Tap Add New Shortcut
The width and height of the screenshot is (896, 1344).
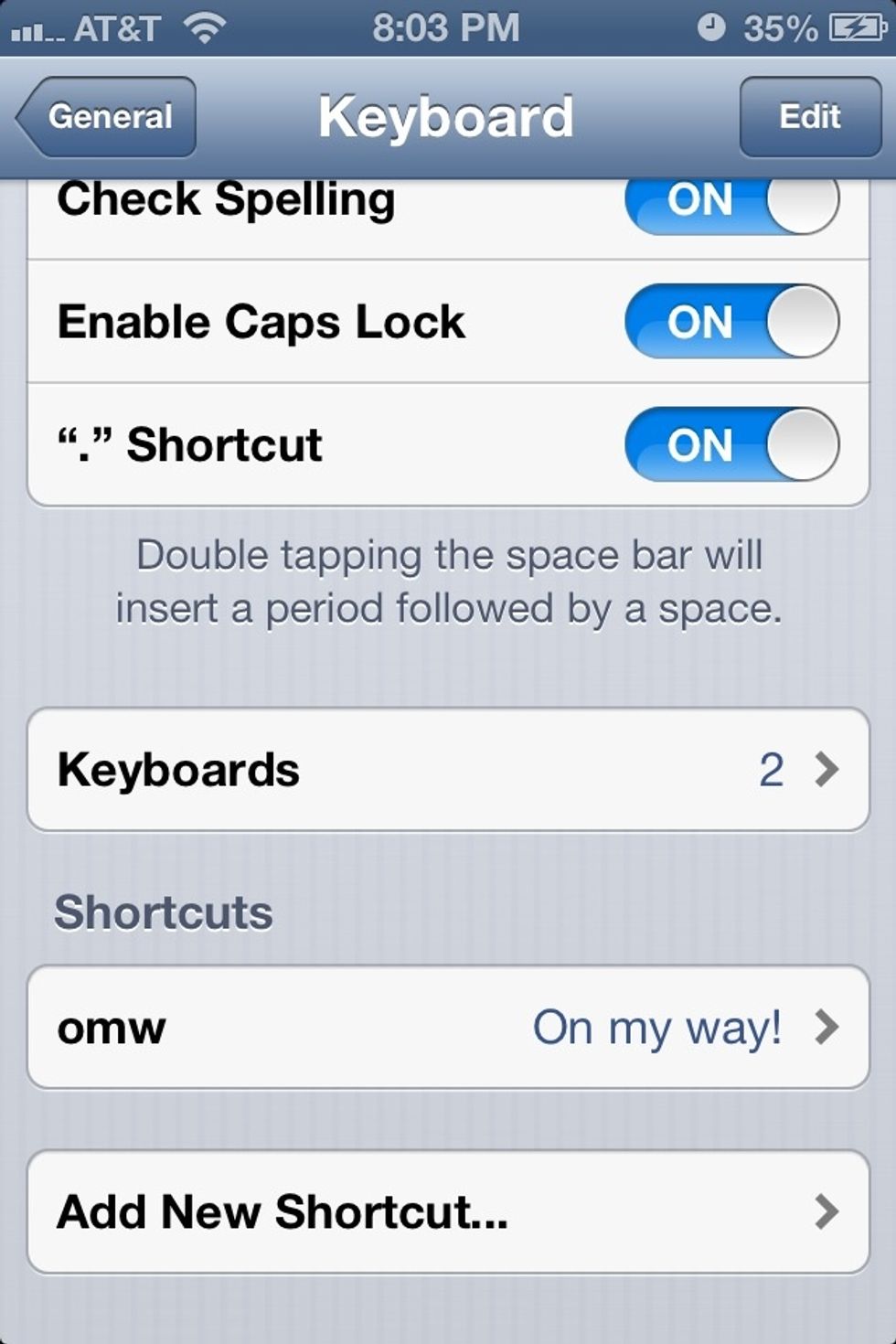(366, 1212)
